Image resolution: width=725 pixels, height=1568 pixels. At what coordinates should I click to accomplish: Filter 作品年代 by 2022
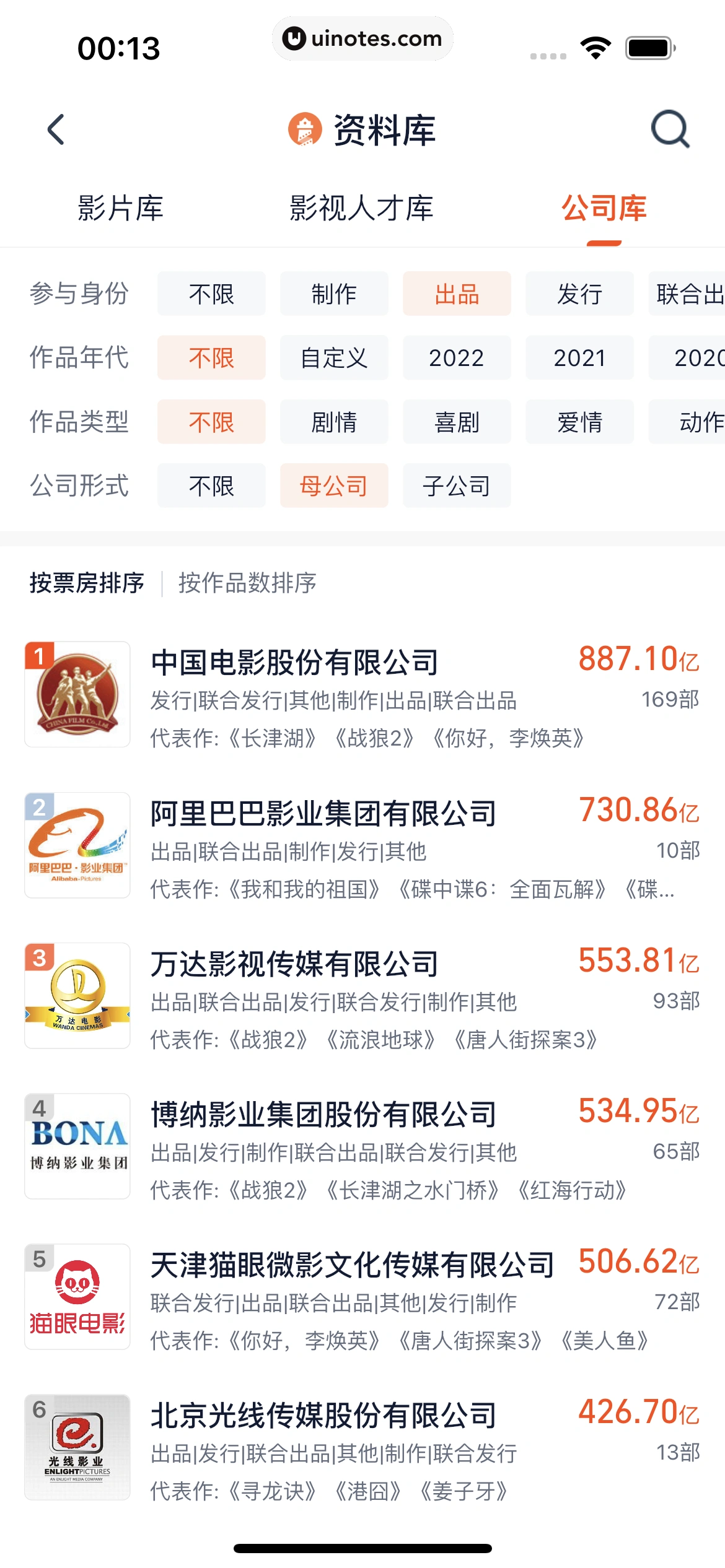pos(457,358)
